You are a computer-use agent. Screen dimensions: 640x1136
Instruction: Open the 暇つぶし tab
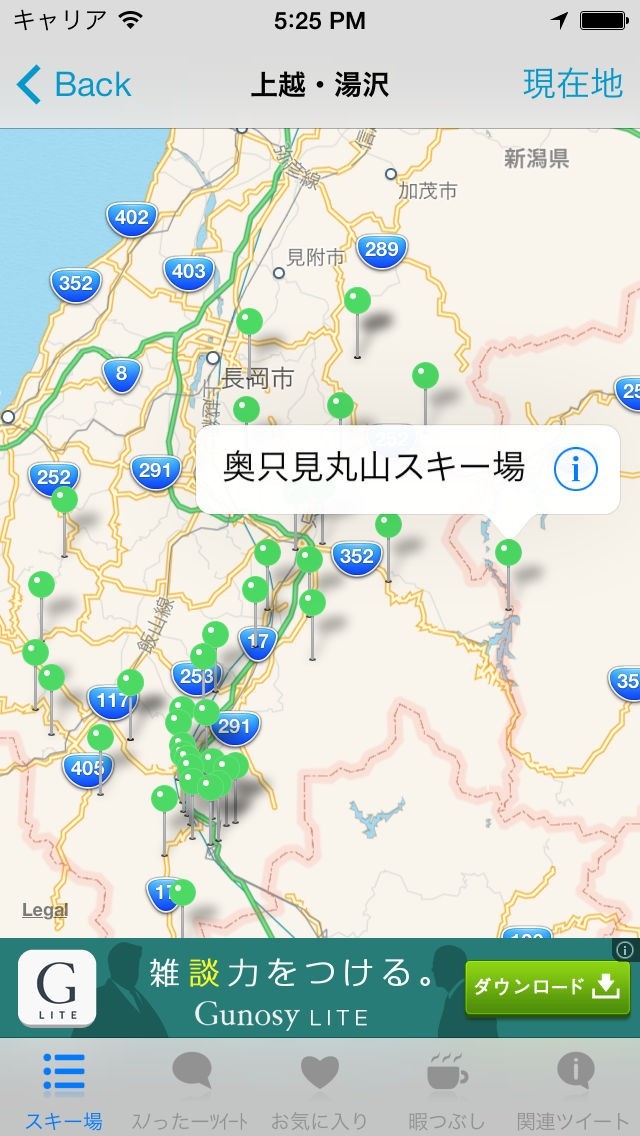click(x=447, y=1088)
